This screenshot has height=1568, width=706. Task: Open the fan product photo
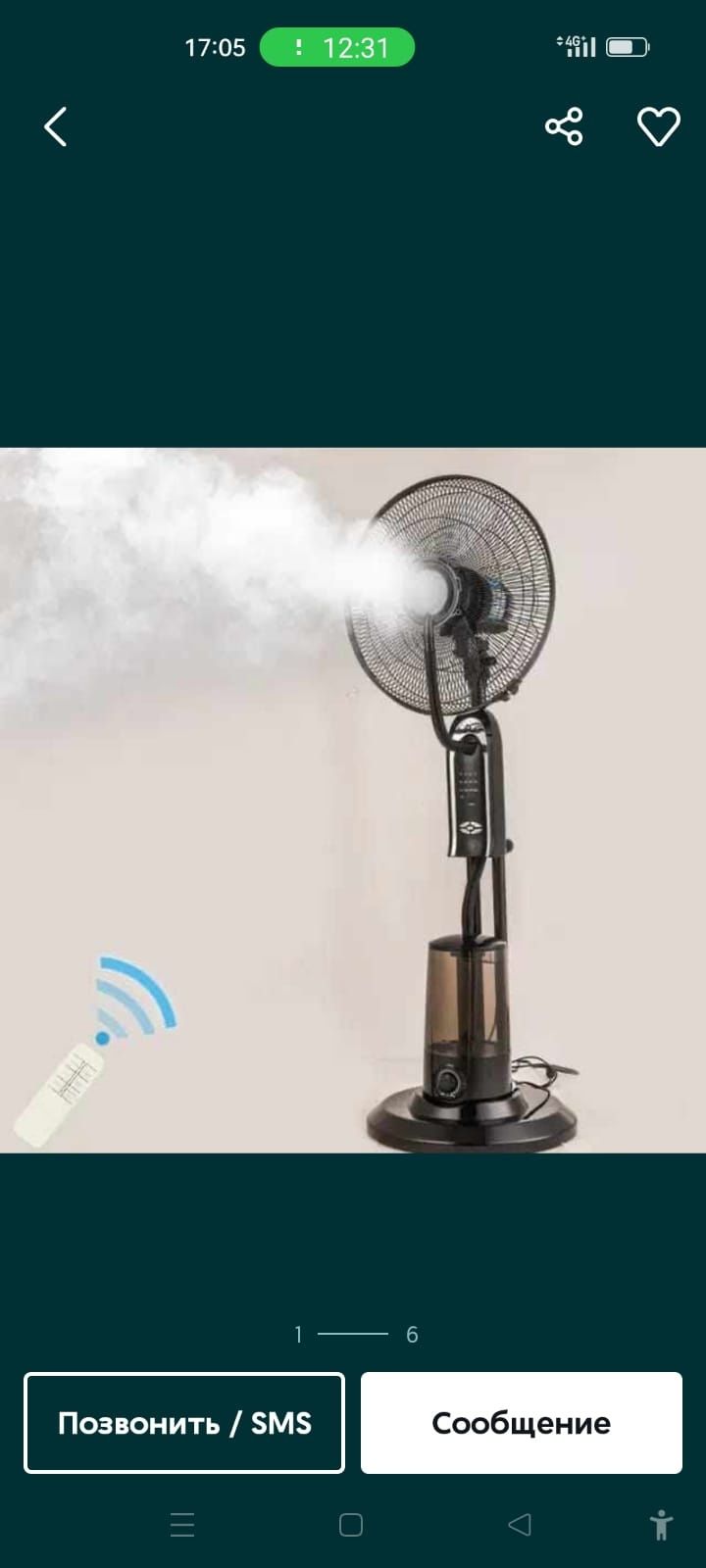(353, 800)
